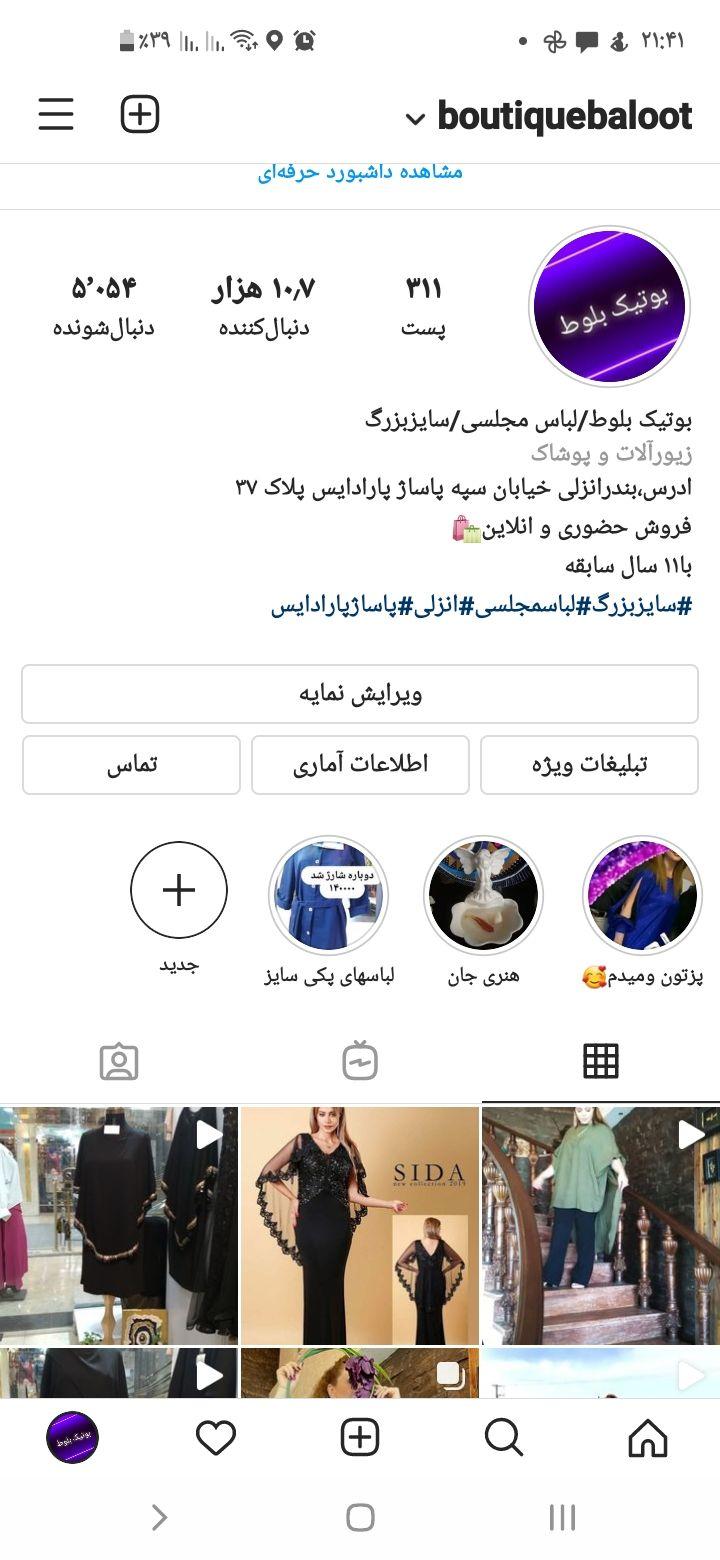Select the posts grid tab icon

coord(601,1062)
